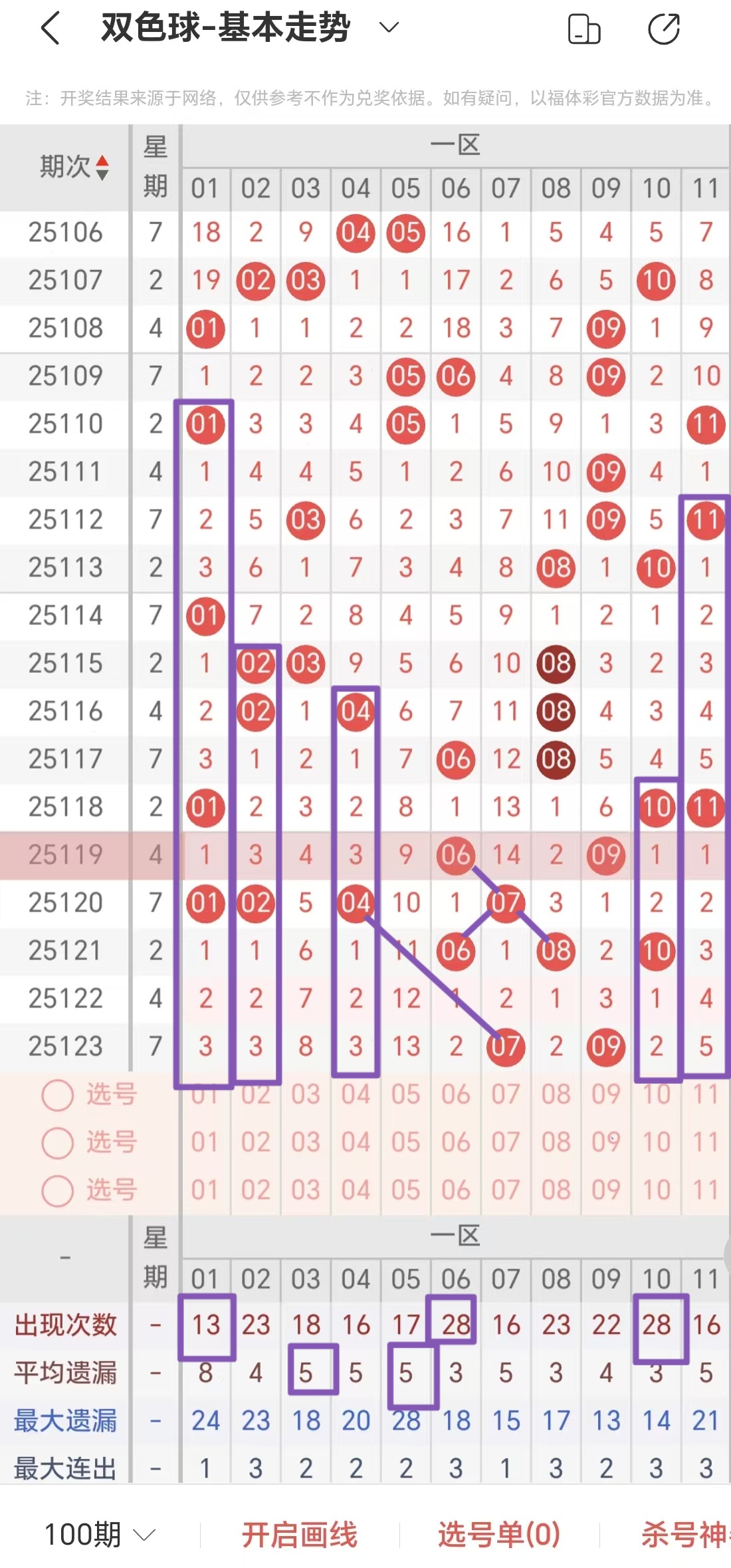Tap the dark-red circled 08 in row 25115
731x1568 pixels.
point(556,663)
